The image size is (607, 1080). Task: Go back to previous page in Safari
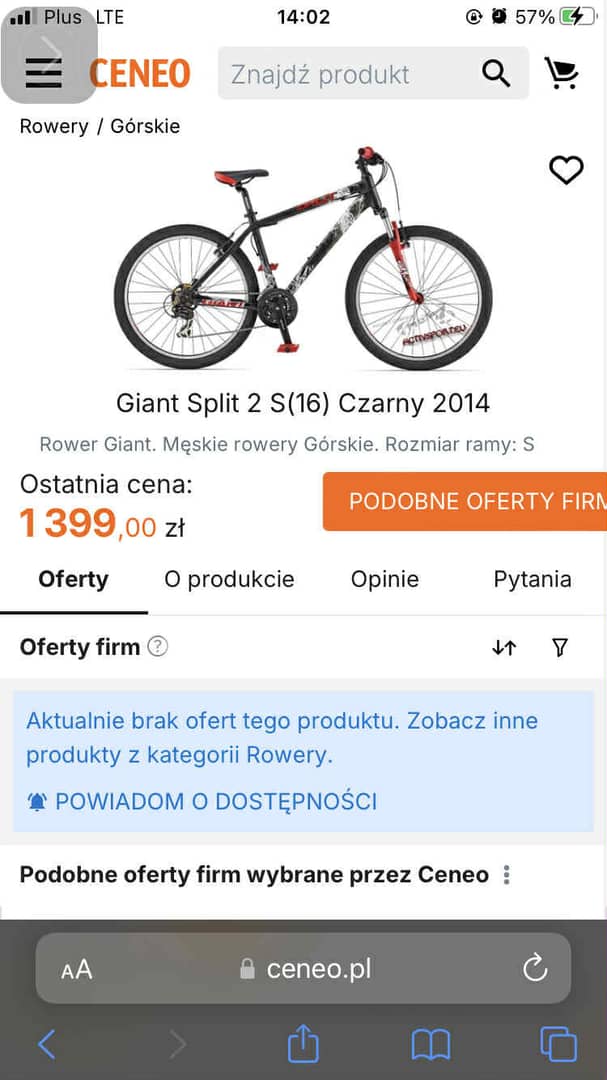click(x=47, y=1044)
